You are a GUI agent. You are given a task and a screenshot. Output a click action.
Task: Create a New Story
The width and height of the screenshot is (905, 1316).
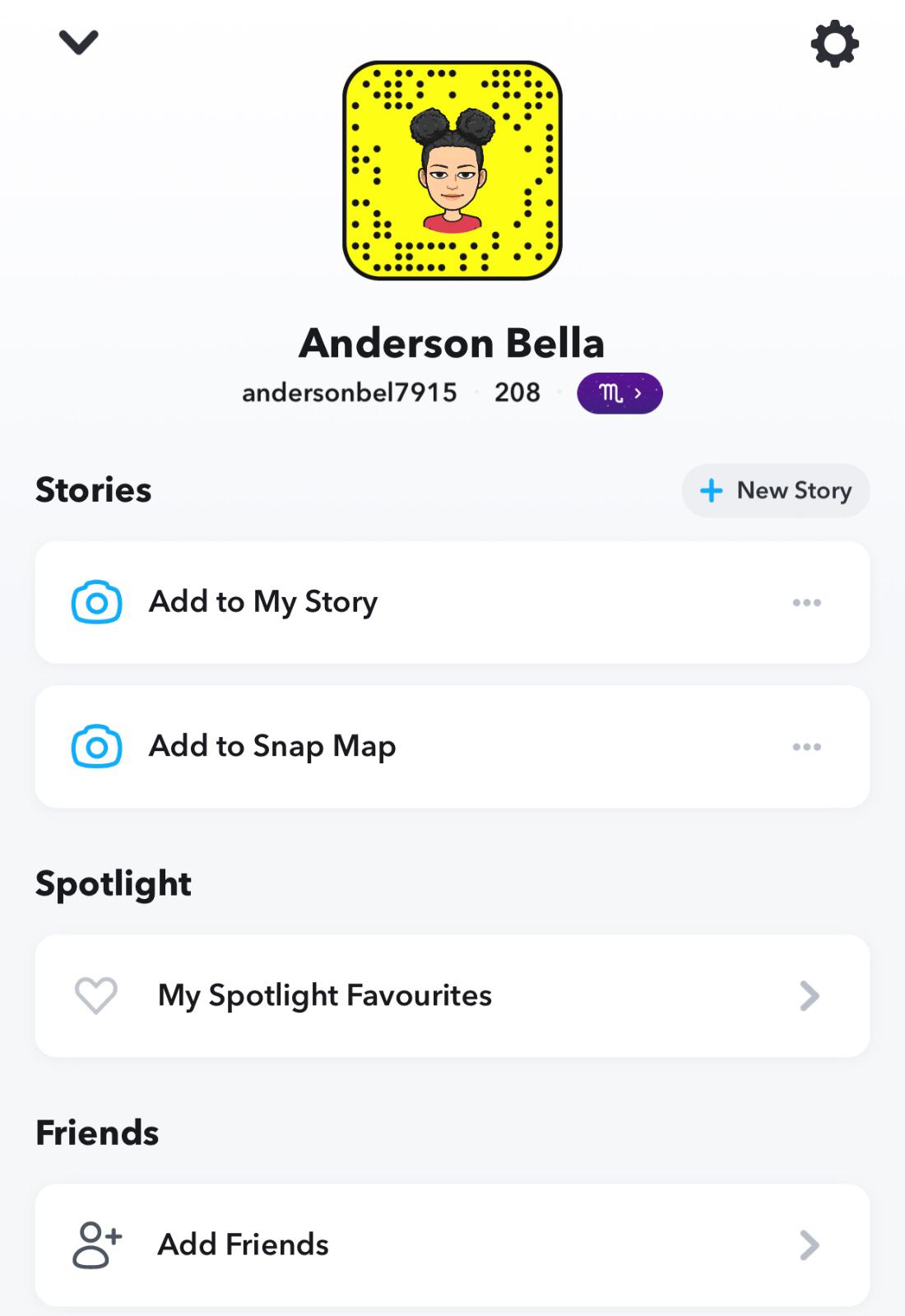pos(775,491)
